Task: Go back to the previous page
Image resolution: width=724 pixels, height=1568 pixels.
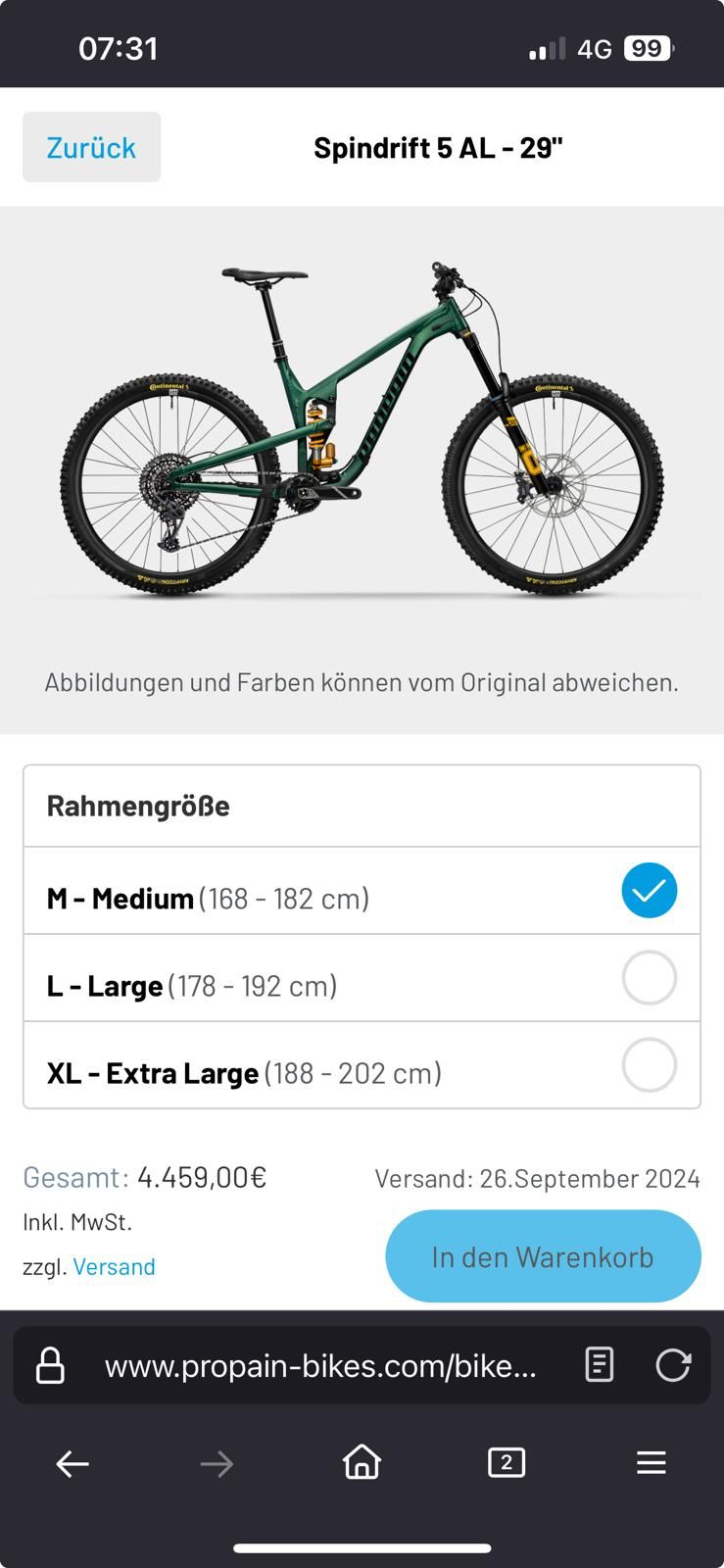Action: [72, 1464]
